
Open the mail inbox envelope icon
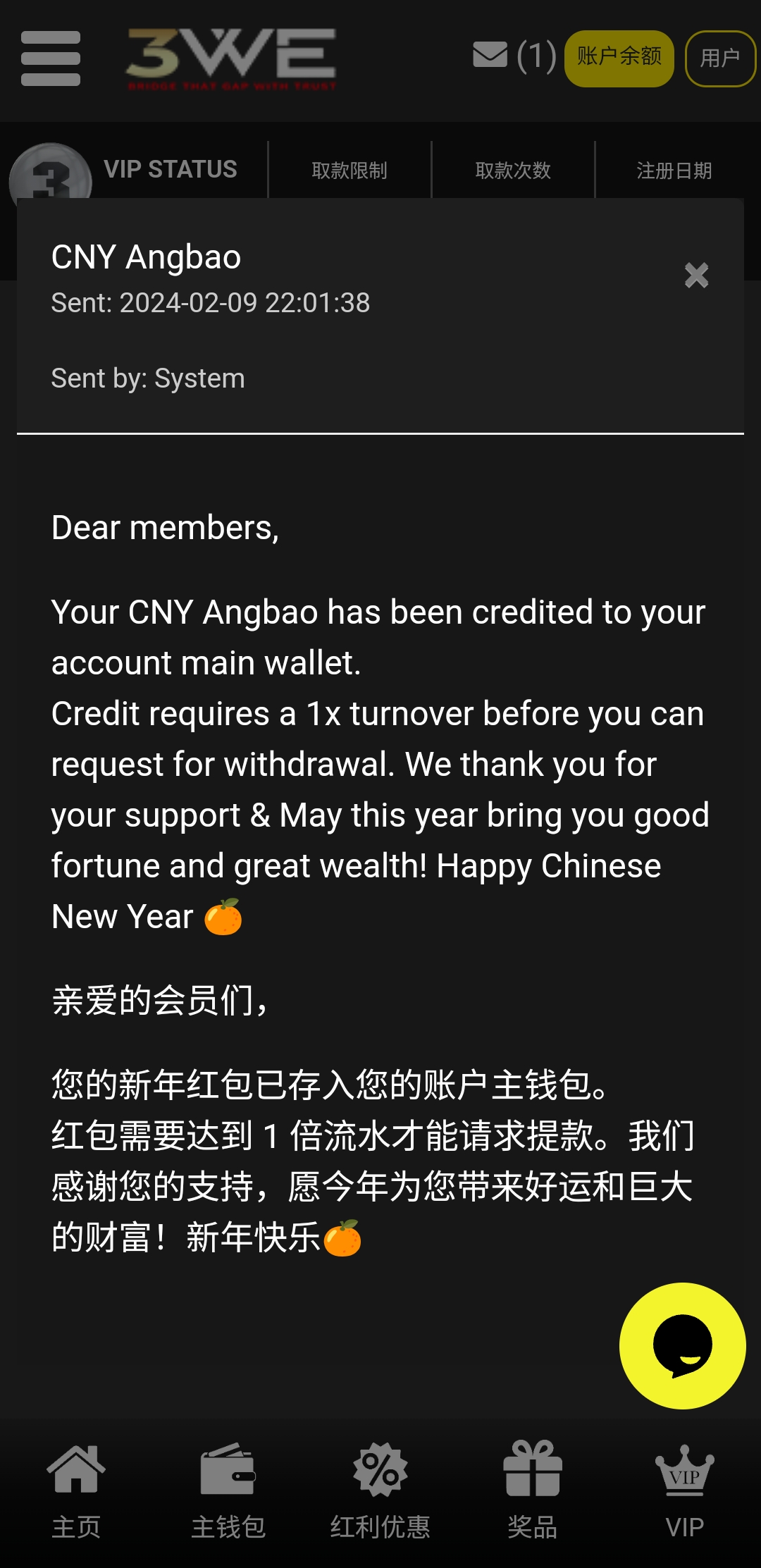[x=490, y=55]
